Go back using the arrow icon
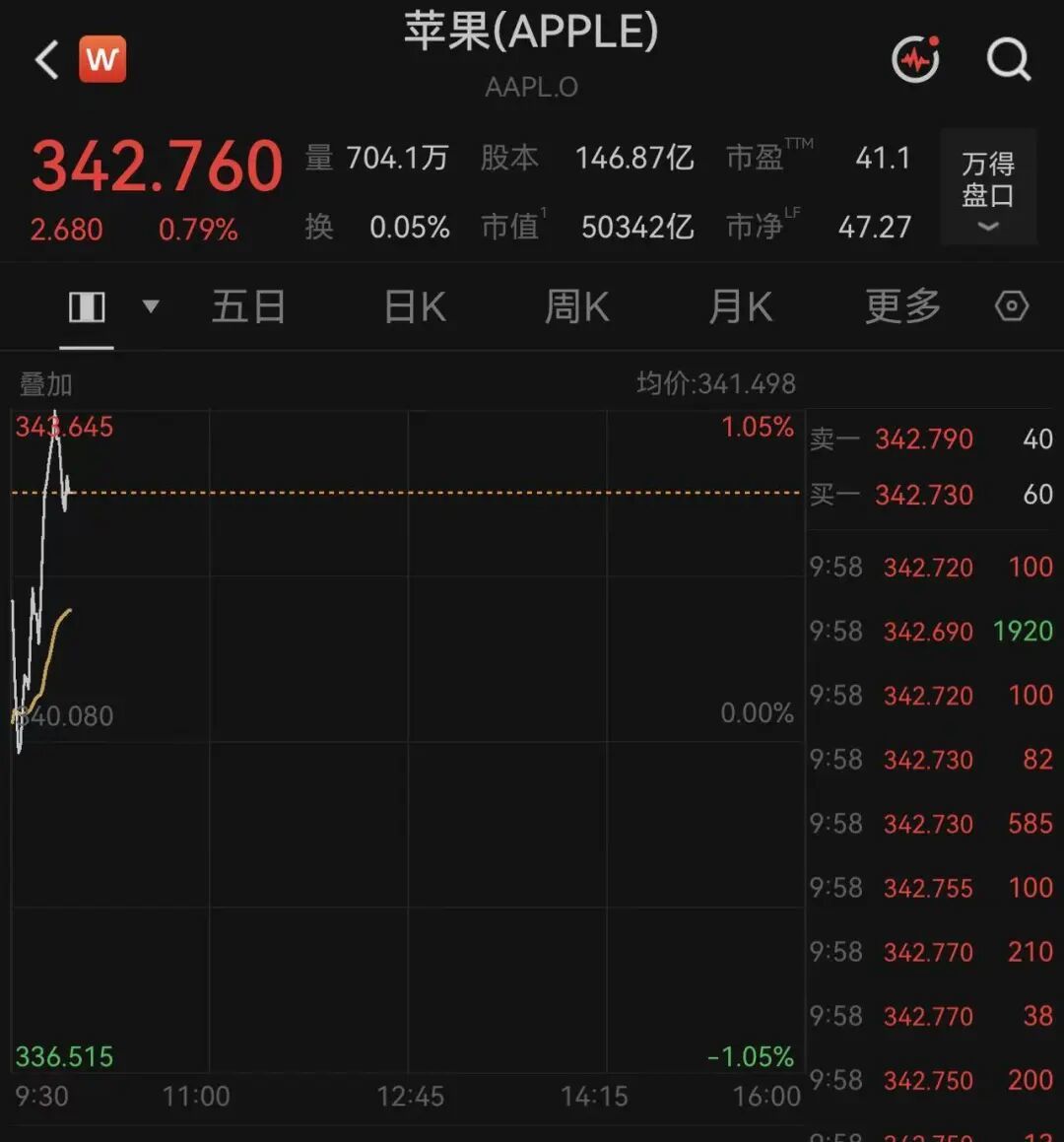 tap(46, 60)
